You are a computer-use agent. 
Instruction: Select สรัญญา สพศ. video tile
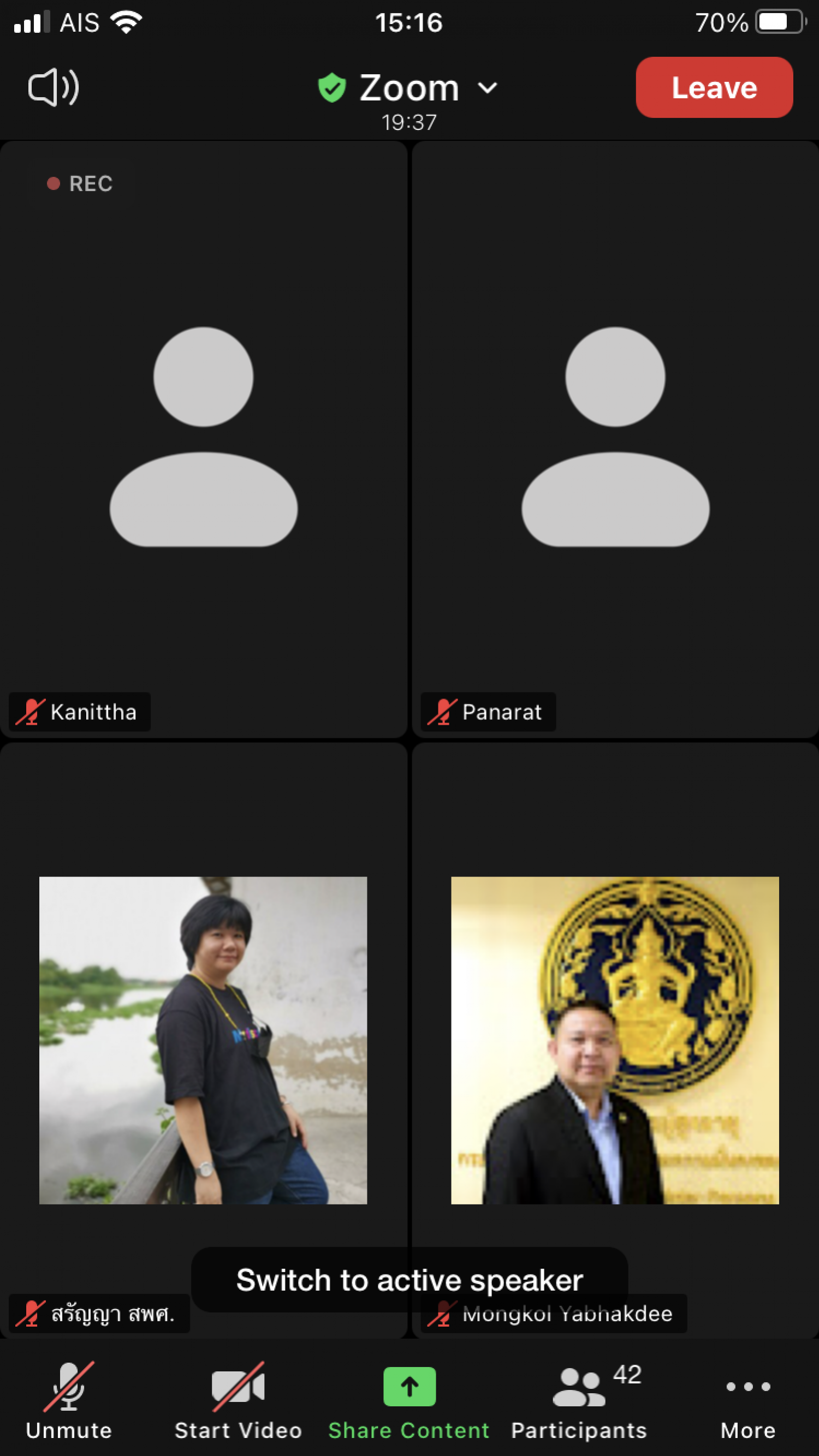coord(204,1040)
